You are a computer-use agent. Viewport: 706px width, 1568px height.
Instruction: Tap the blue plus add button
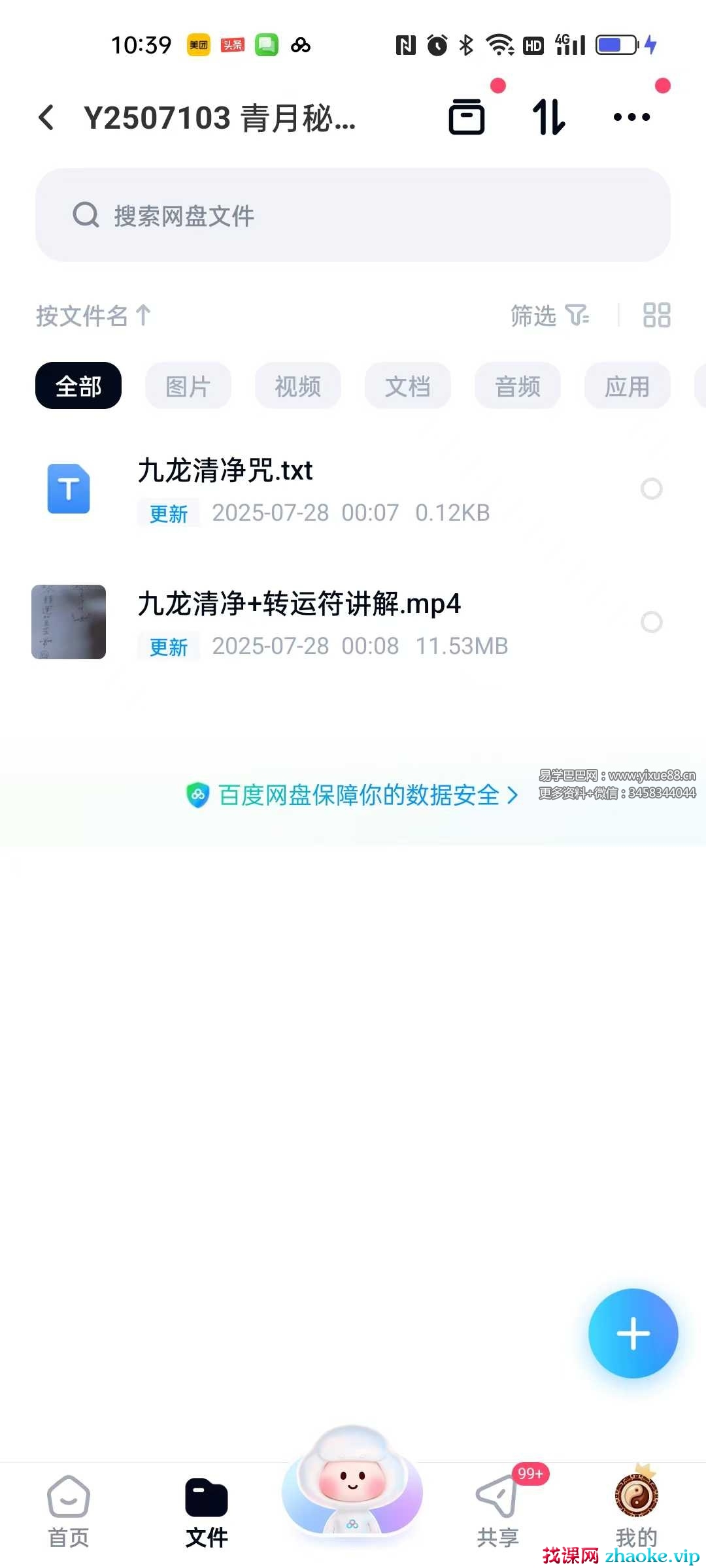coord(633,1333)
